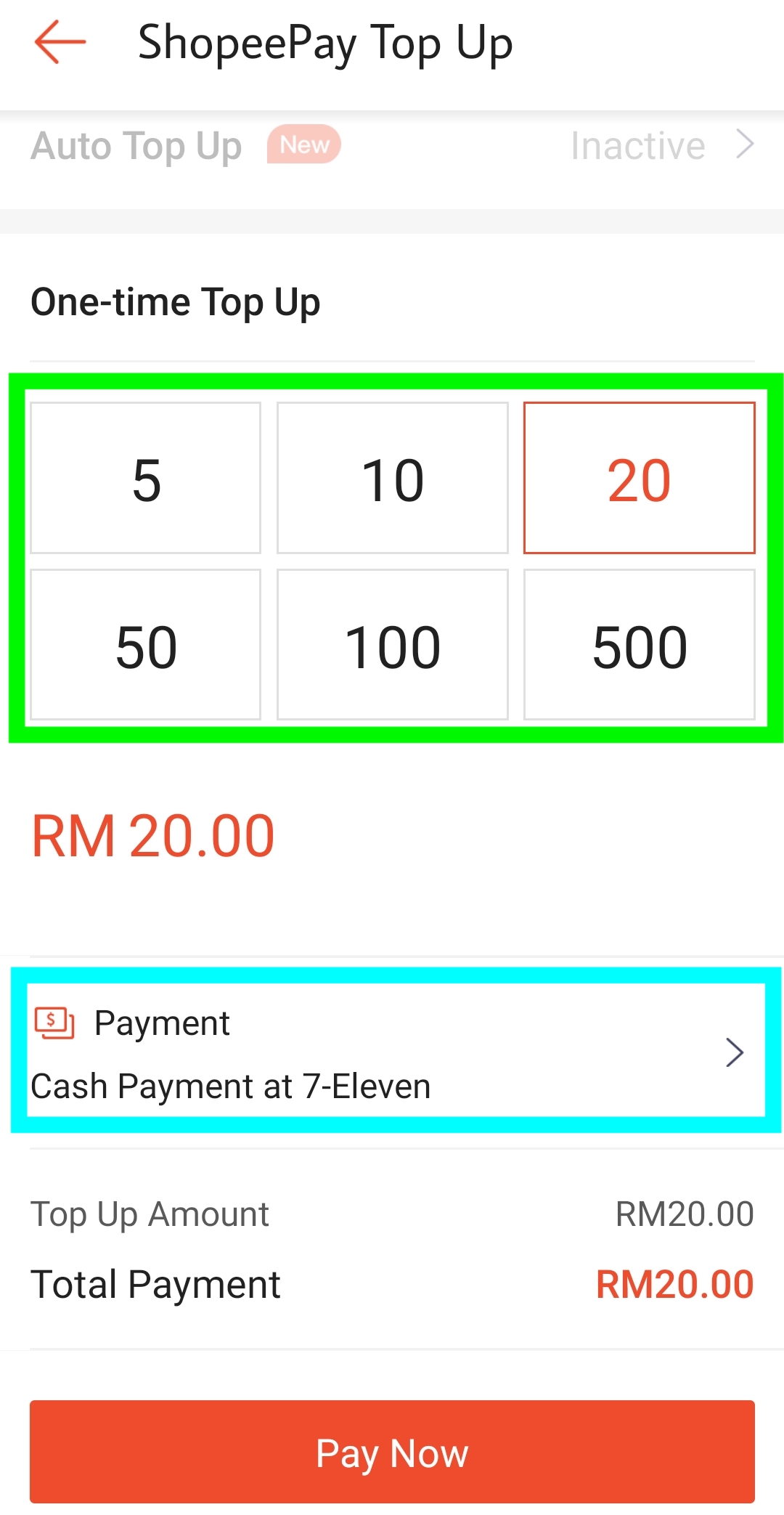Image resolution: width=784 pixels, height=1515 pixels.
Task: Pick the 50 top up amount
Action: pyautogui.click(x=146, y=645)
